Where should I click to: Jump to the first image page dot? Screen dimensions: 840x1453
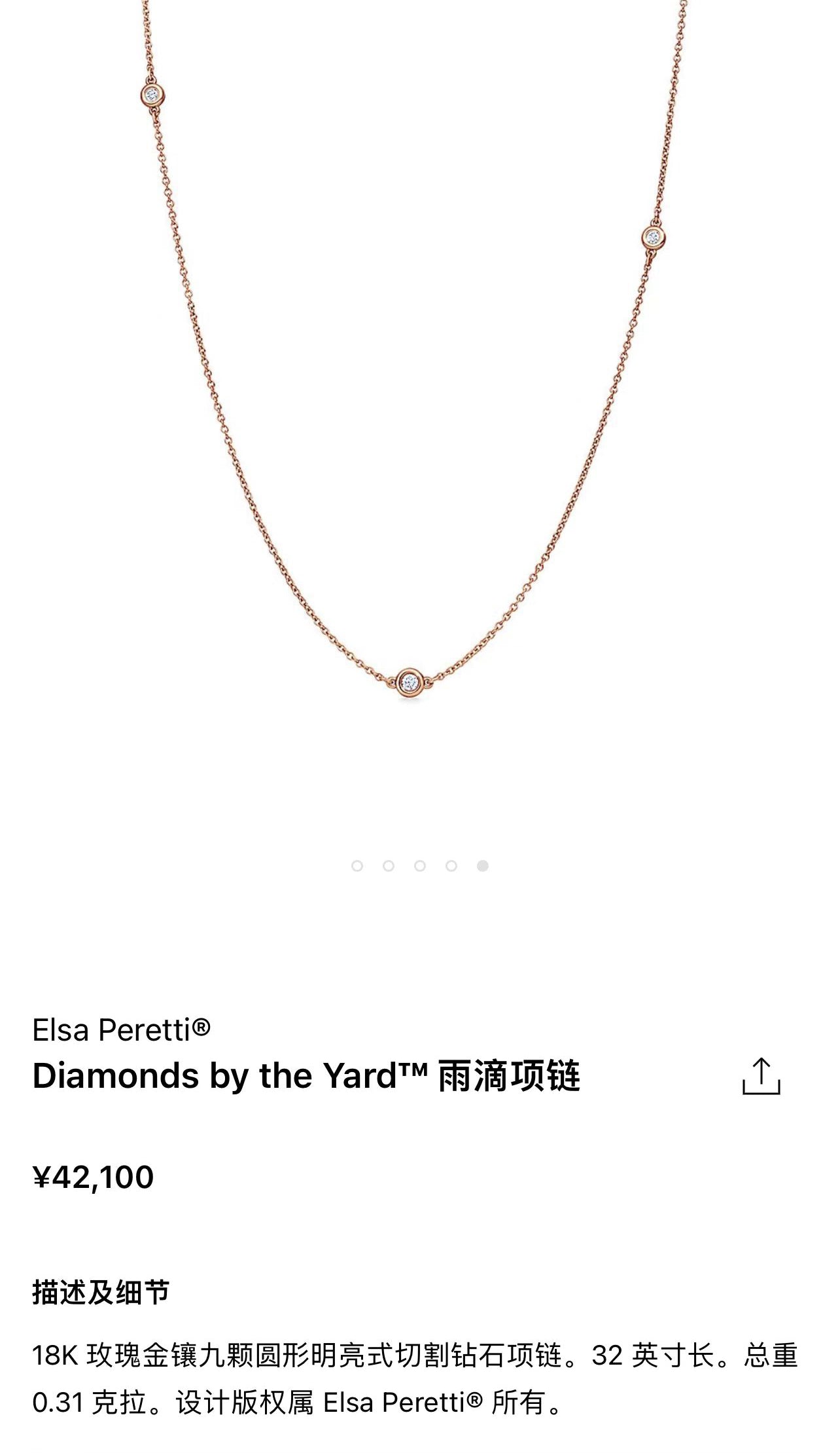click(357, 866)
